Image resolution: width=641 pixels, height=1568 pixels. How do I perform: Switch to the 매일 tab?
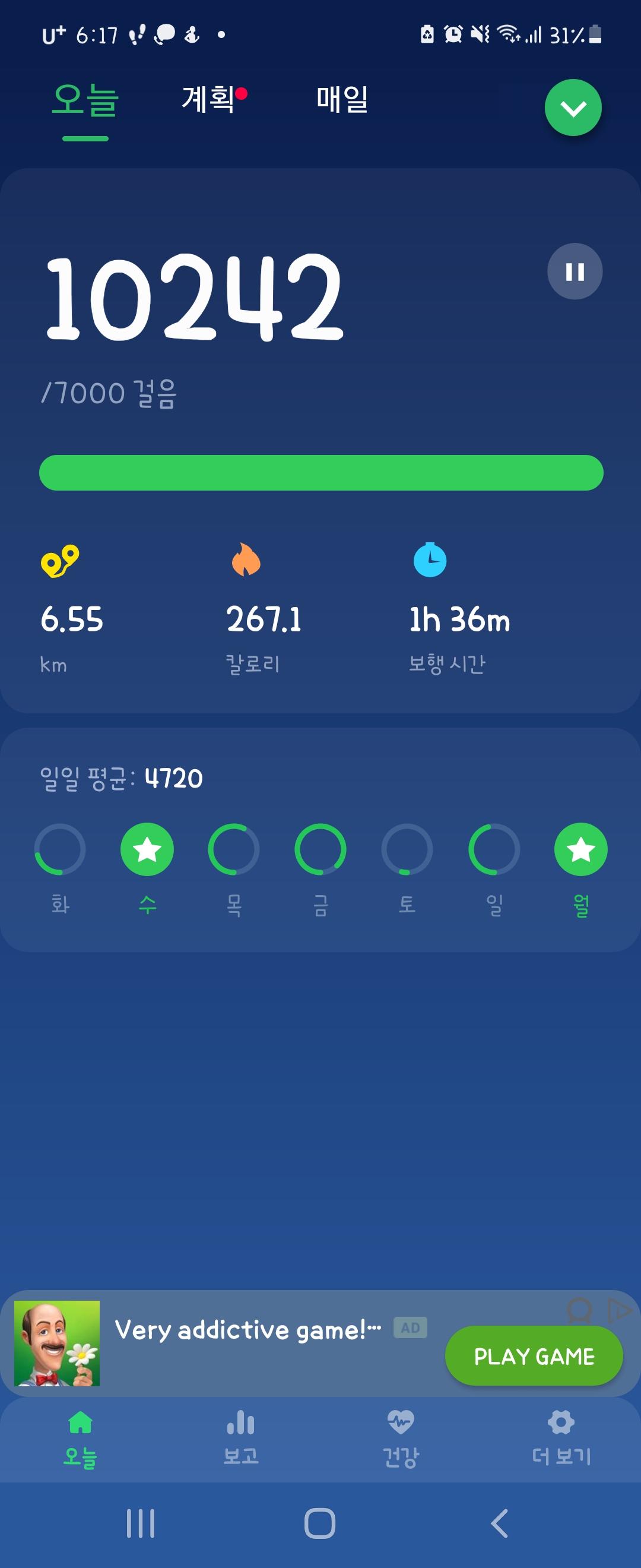(342, 99)
